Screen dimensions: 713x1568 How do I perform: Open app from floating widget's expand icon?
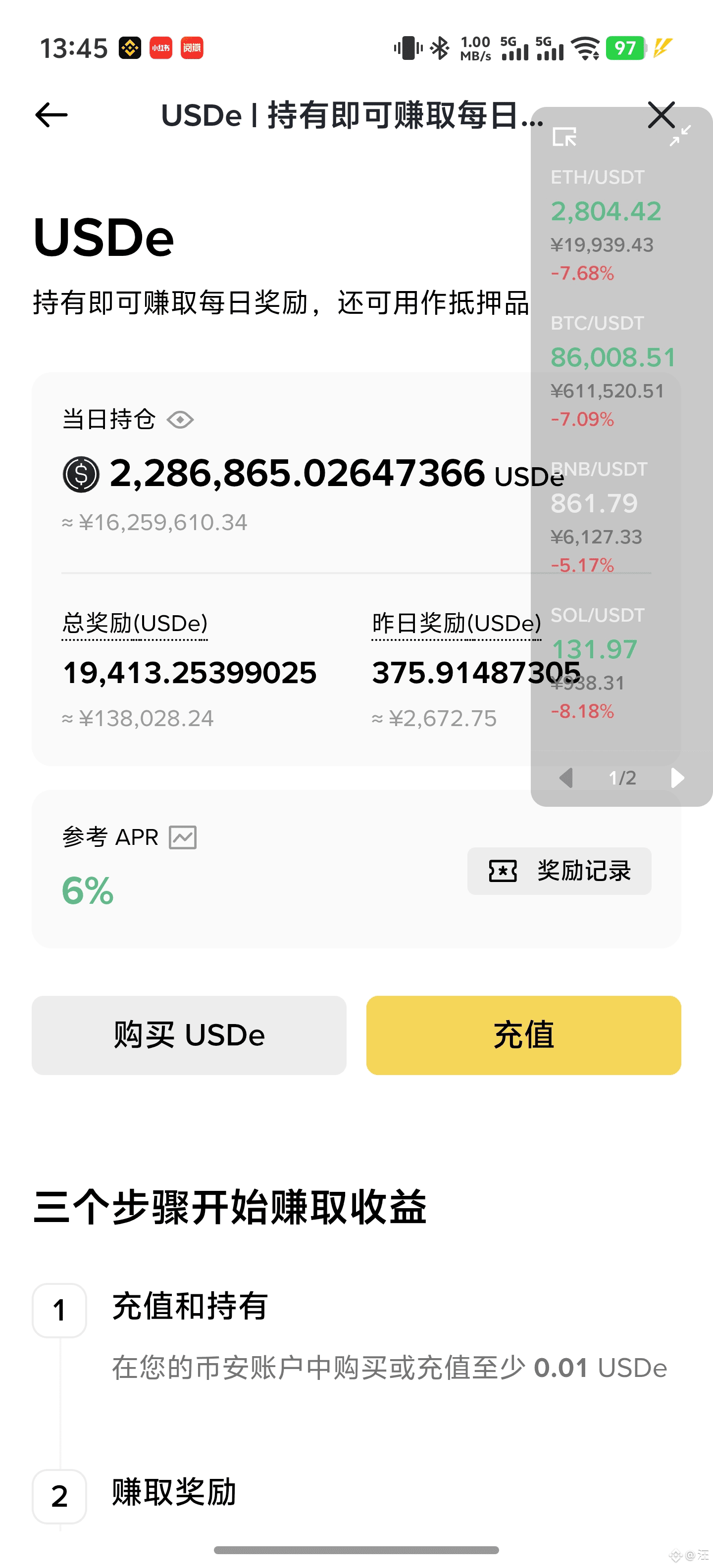point(564,137)
